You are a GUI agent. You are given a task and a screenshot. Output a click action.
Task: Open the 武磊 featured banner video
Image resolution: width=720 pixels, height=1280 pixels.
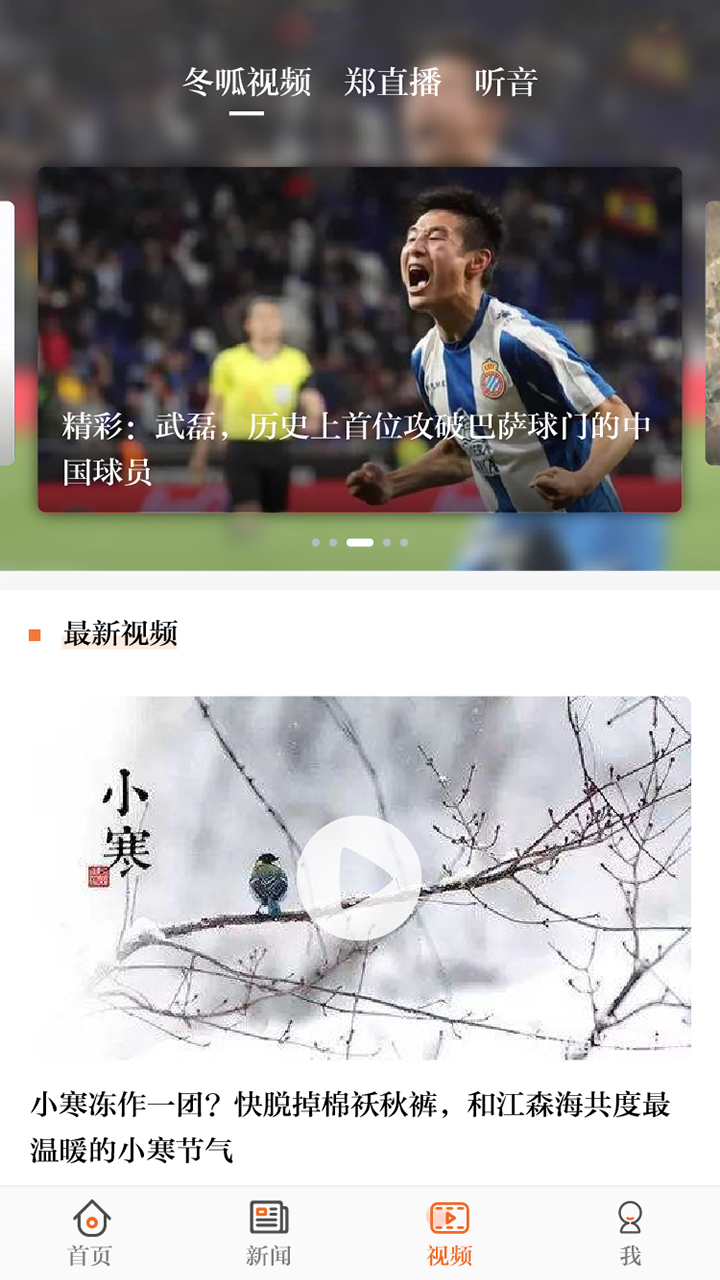(x=360, y=340)
